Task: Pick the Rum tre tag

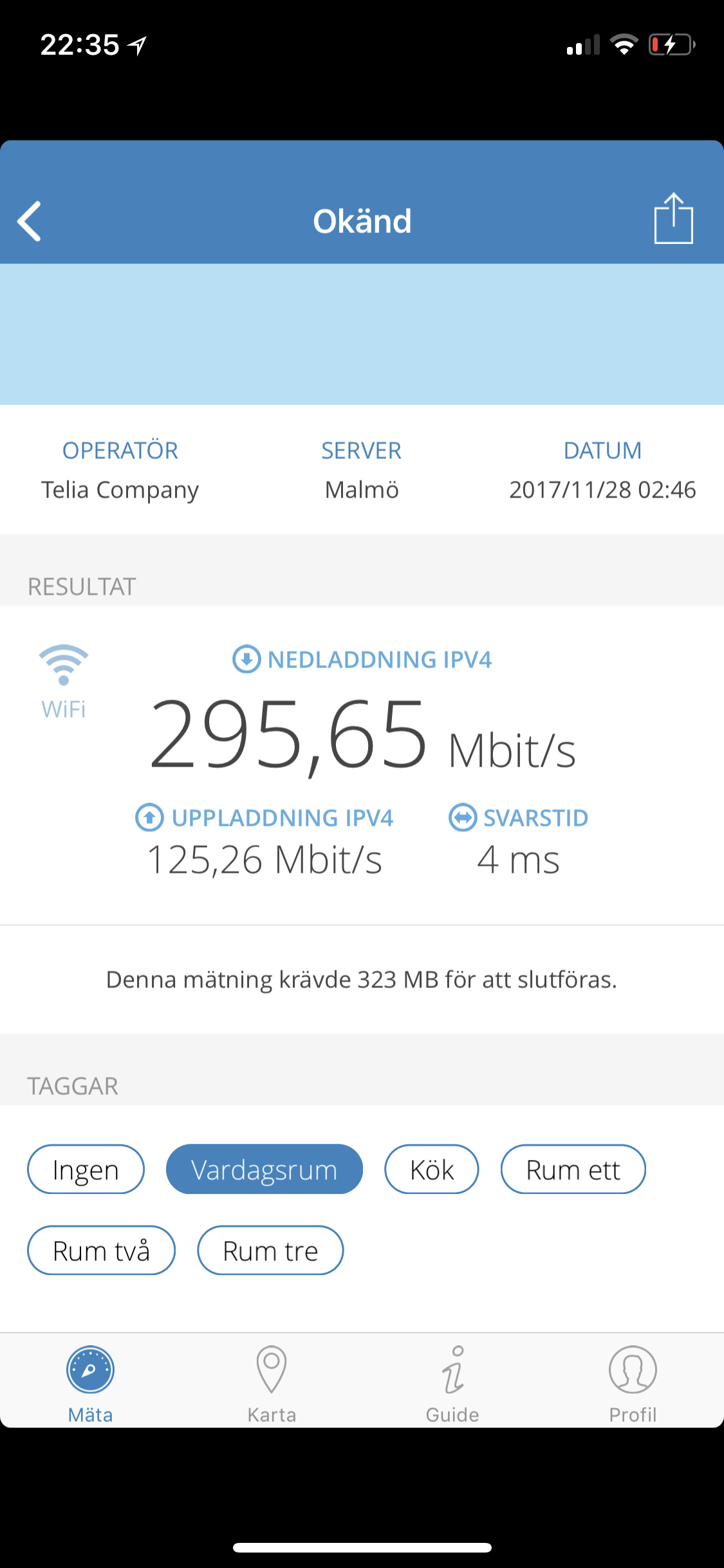Action: click(270, 1250)
